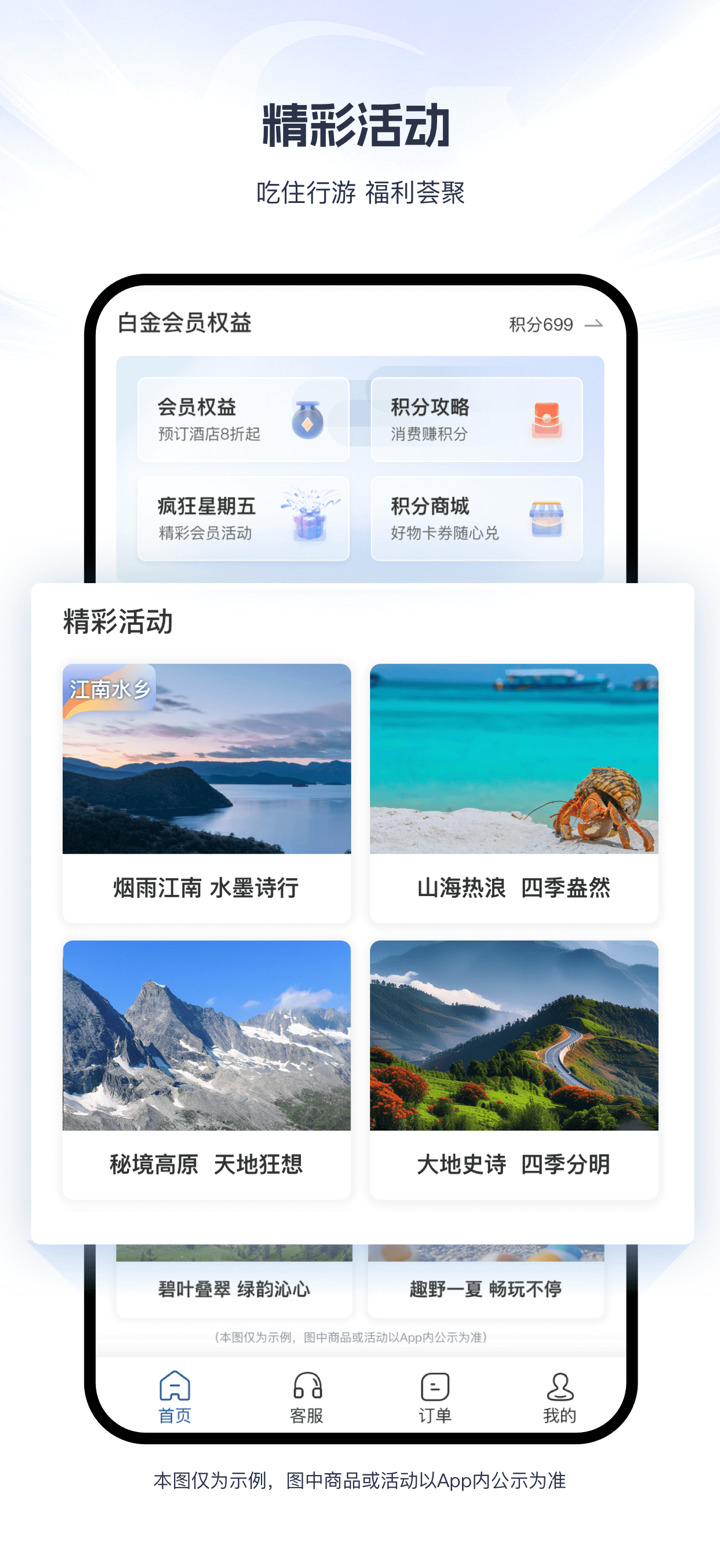720x1558 pixels.
Task: Open the arrow next to 积分699
Action: click(x=596, y=325)
